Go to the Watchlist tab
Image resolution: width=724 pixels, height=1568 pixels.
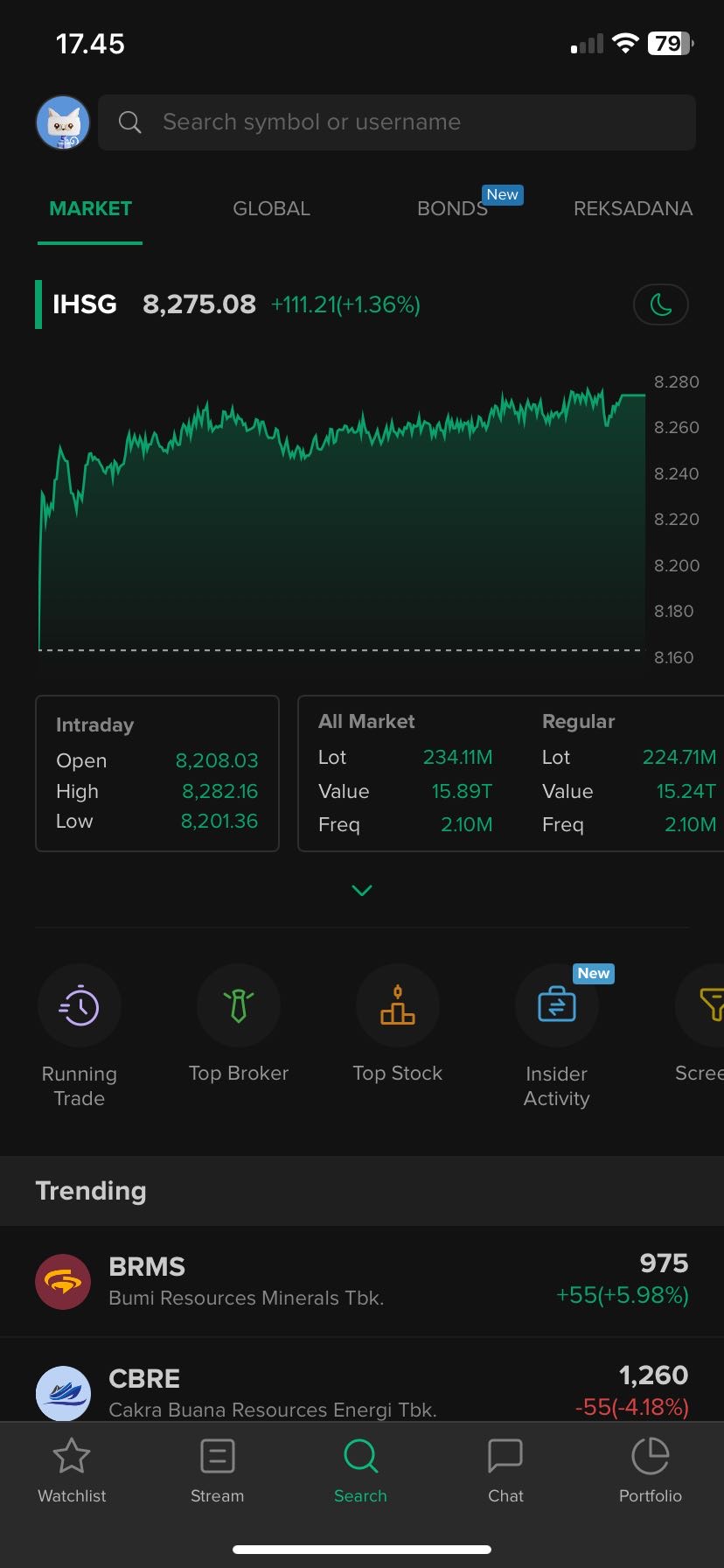pos(72,1470)
